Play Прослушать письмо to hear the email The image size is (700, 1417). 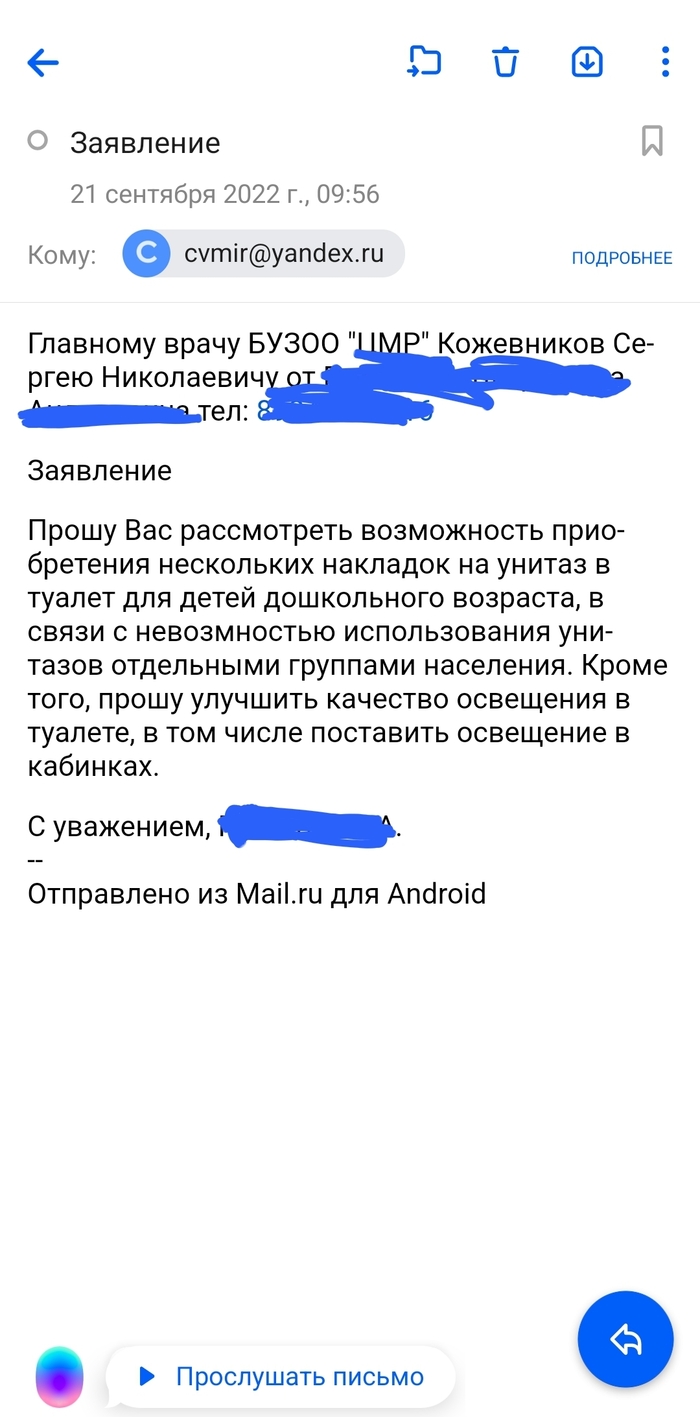tap(281, 1377)
